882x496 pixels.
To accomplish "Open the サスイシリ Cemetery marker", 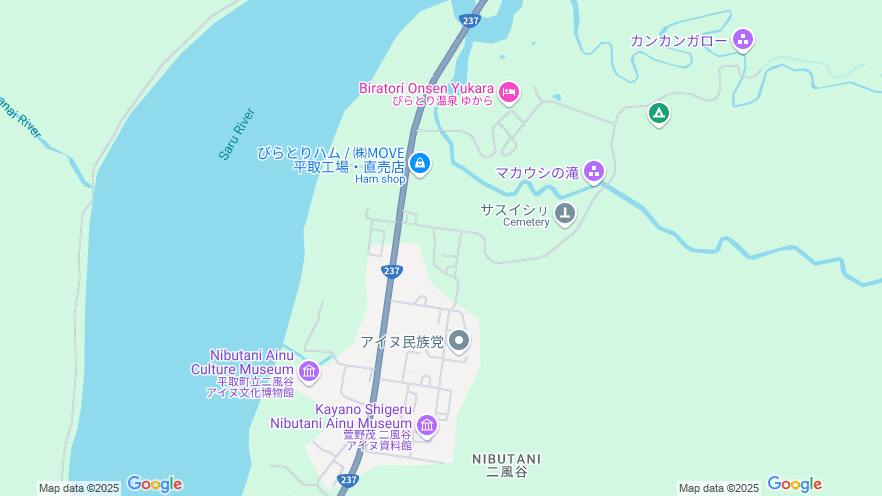I will 565,212.
